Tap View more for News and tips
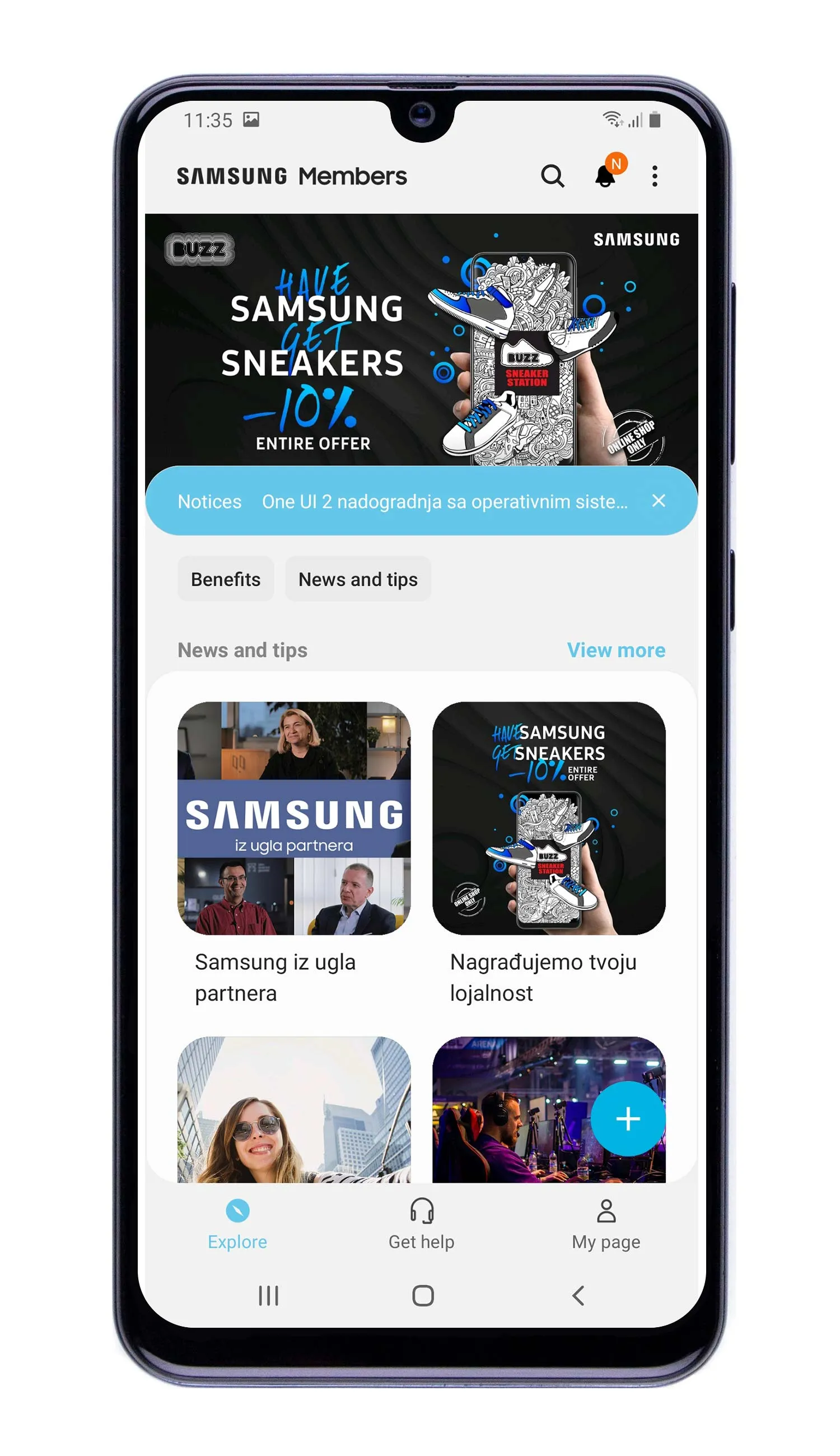Screen dimensions: 840x1456 click(x=615, y=650)
